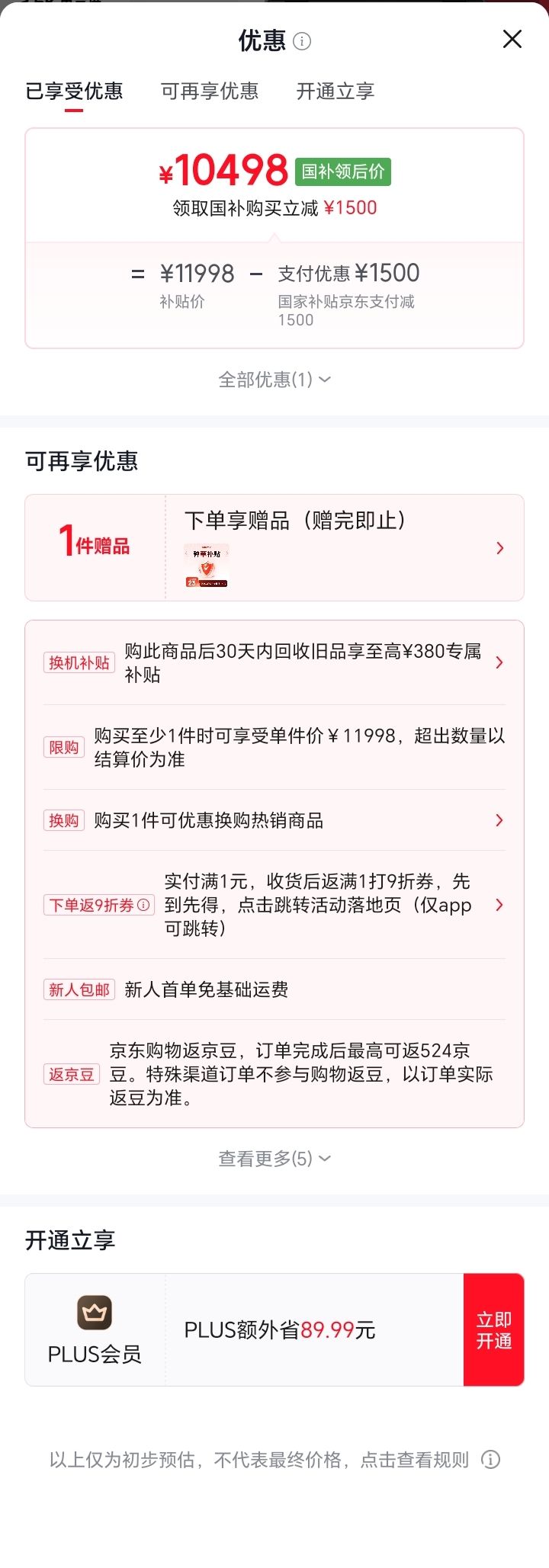
Task: Expand 全部优惠(1)
Action: click(274, 380)
